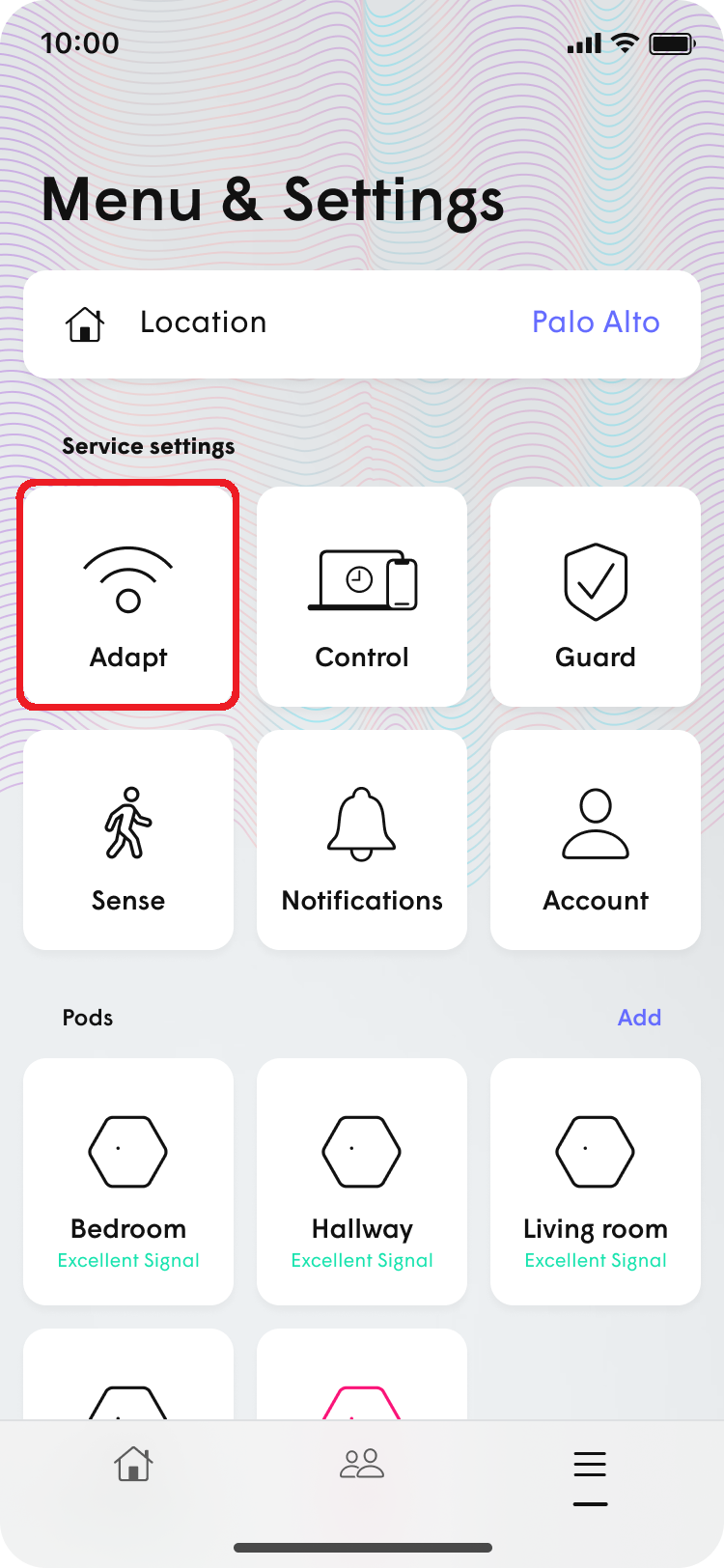Open the Adapt service settings
This screenshot has height=1568, width=724.
tap(127, 594)
